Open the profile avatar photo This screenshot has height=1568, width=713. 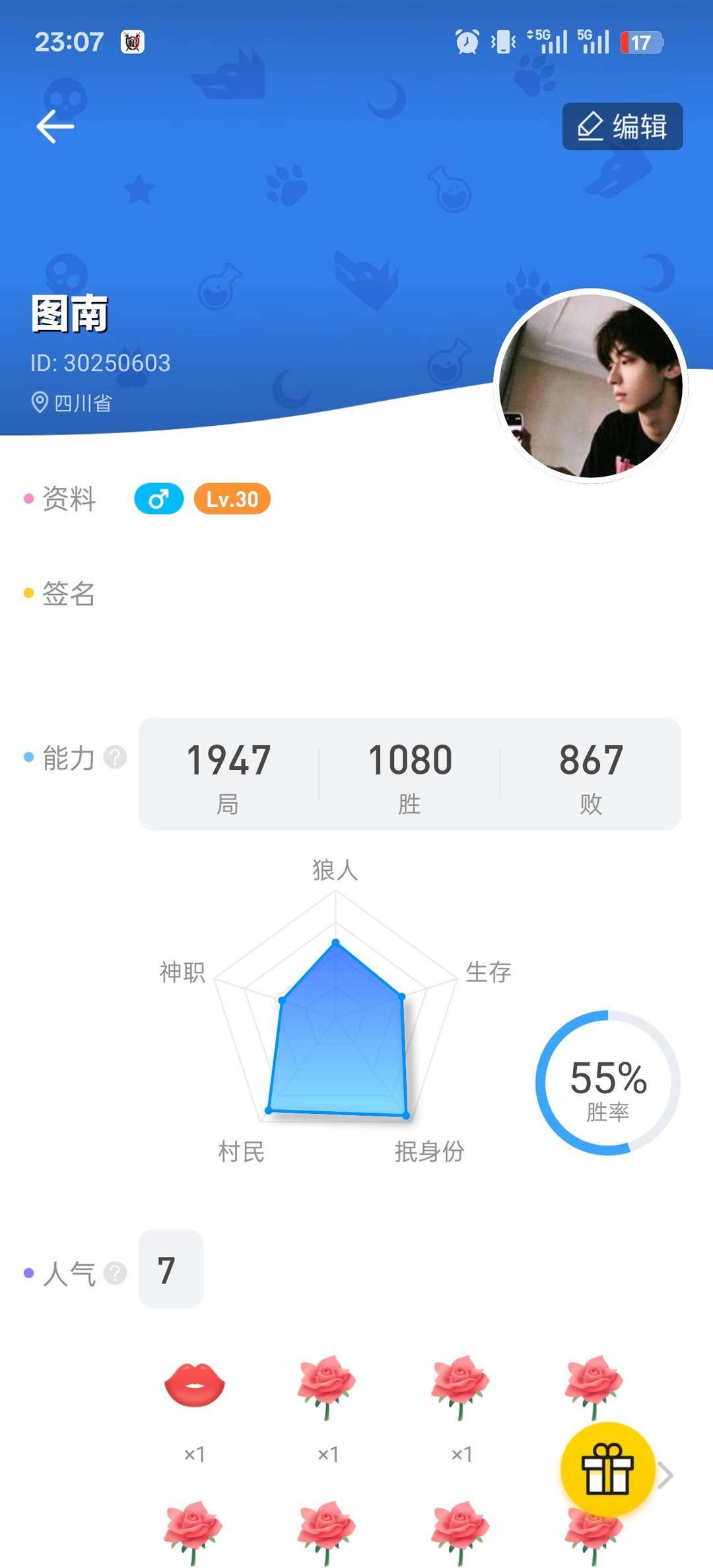tap(591, 386)
